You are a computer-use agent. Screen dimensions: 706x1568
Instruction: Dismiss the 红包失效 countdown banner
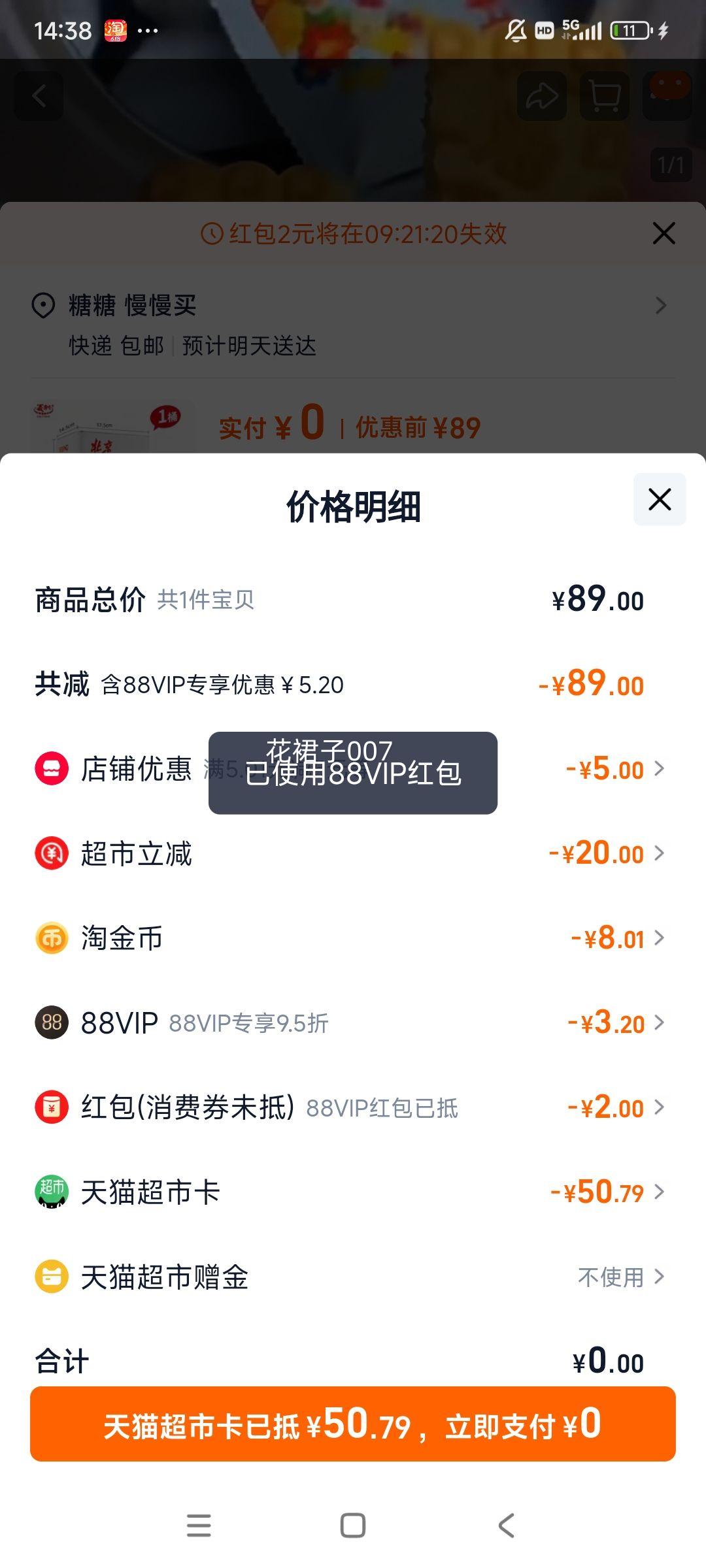pyautogui.click(x=664, y=233)
